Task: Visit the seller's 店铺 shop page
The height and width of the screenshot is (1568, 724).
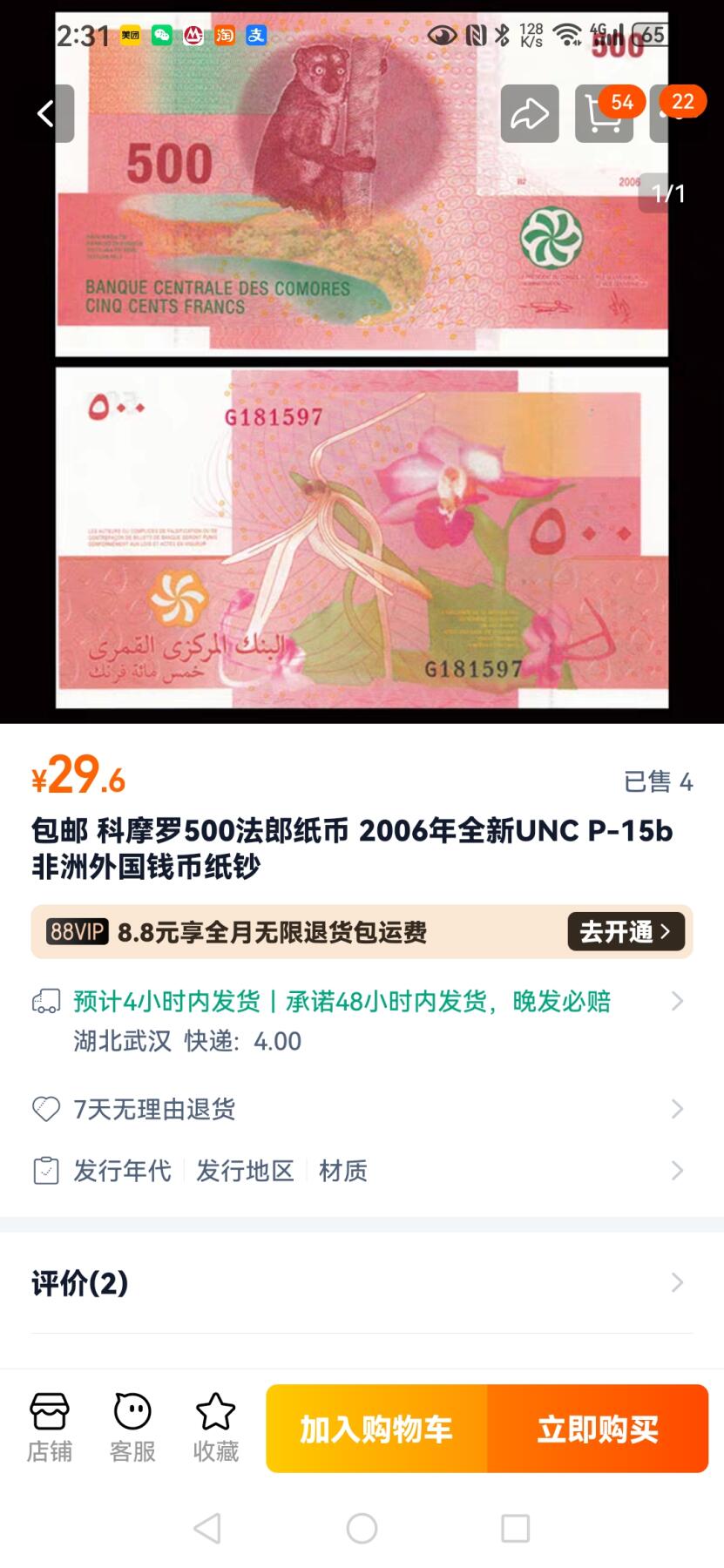Action: pos(50,1428)
